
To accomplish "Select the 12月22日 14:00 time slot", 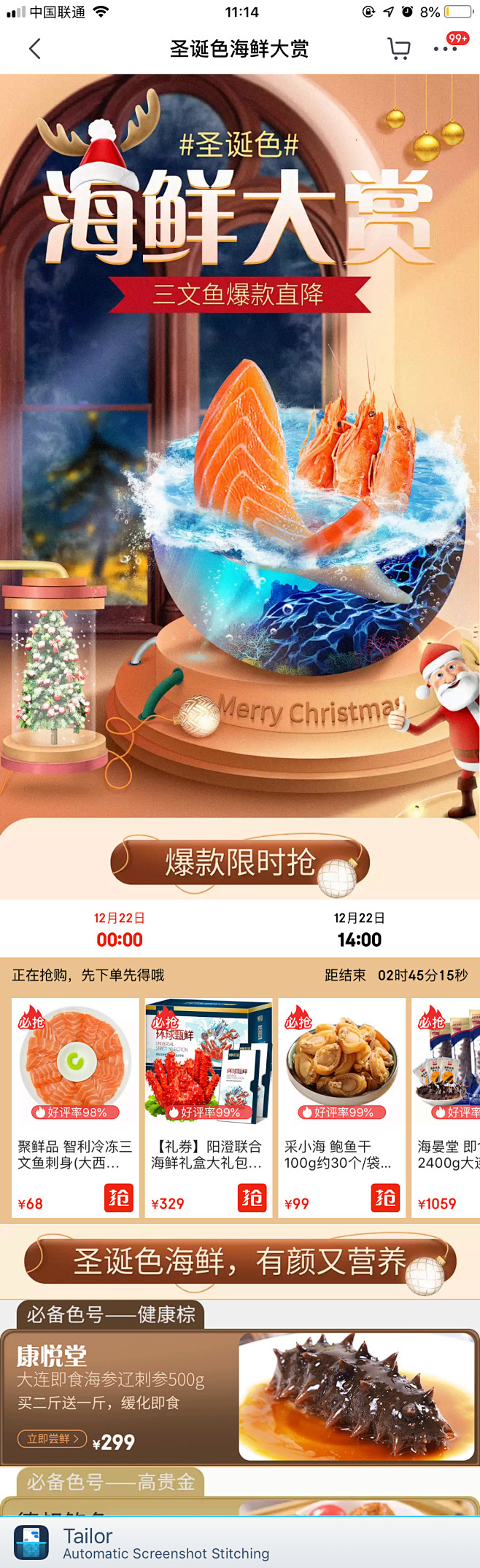I will pos(359,929).
